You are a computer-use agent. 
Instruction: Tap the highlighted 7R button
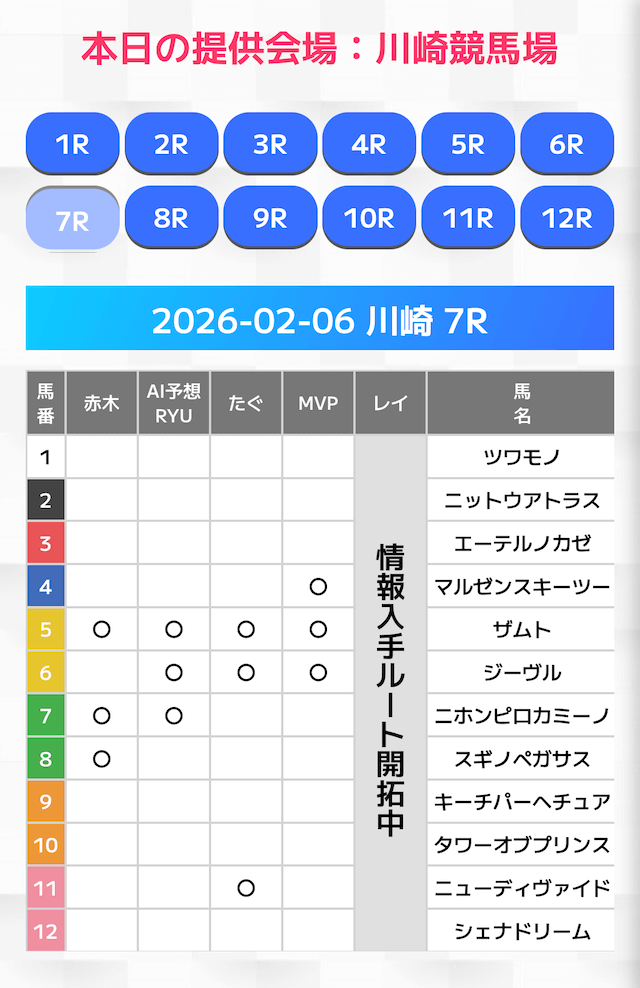coord(72,219)
